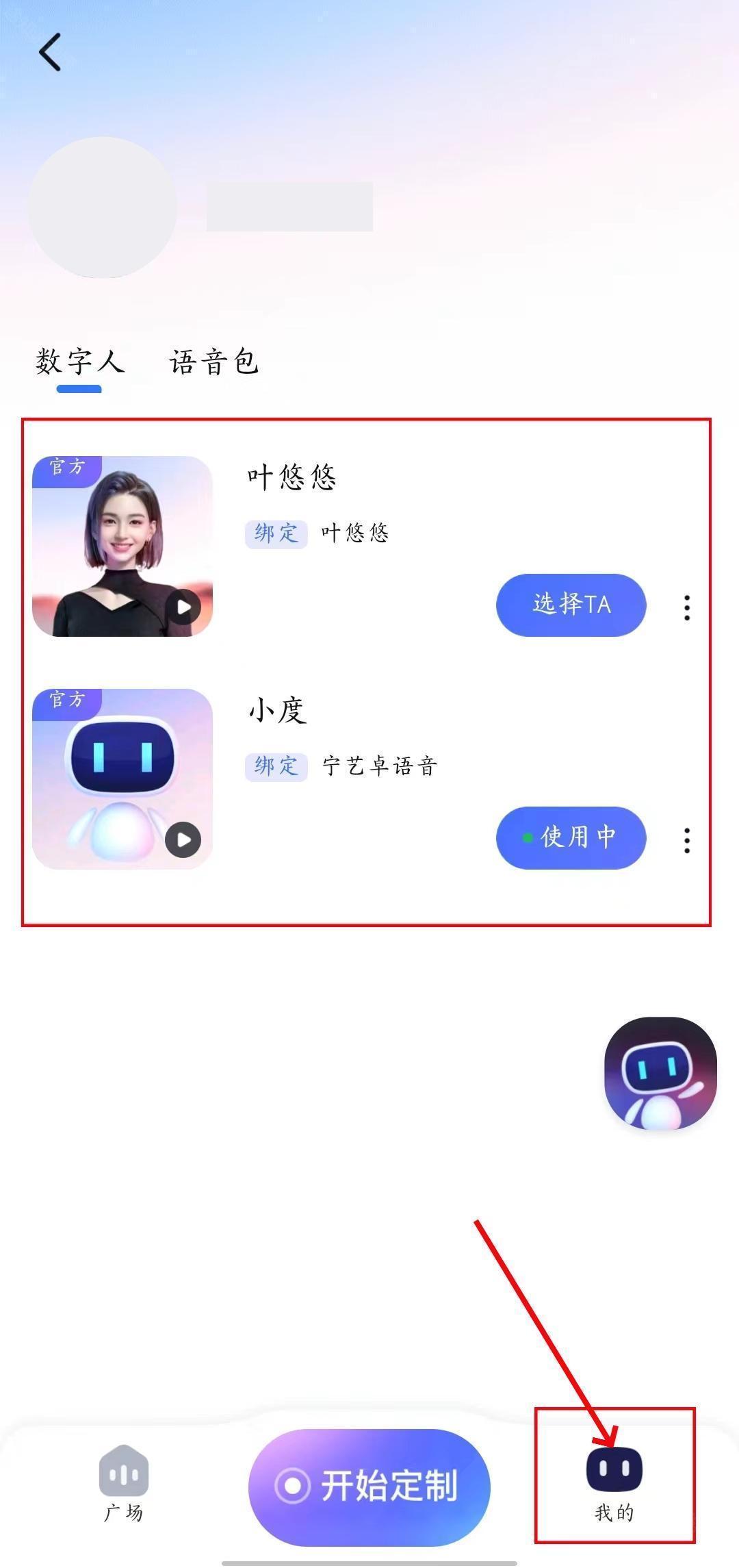The width and height of the screenshot is (739, 1568).
Task: Open the blank profile avatar
Action: [103, 207]
